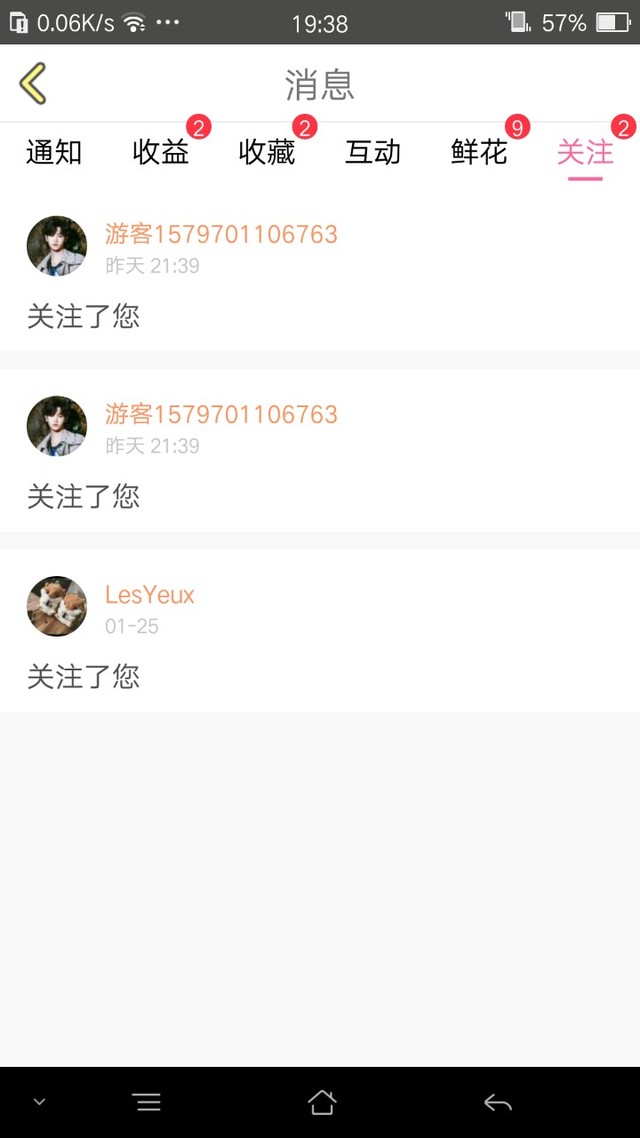Go back using the yellow arrow
The image size is (640, 1138).
(x=33, y=84)
